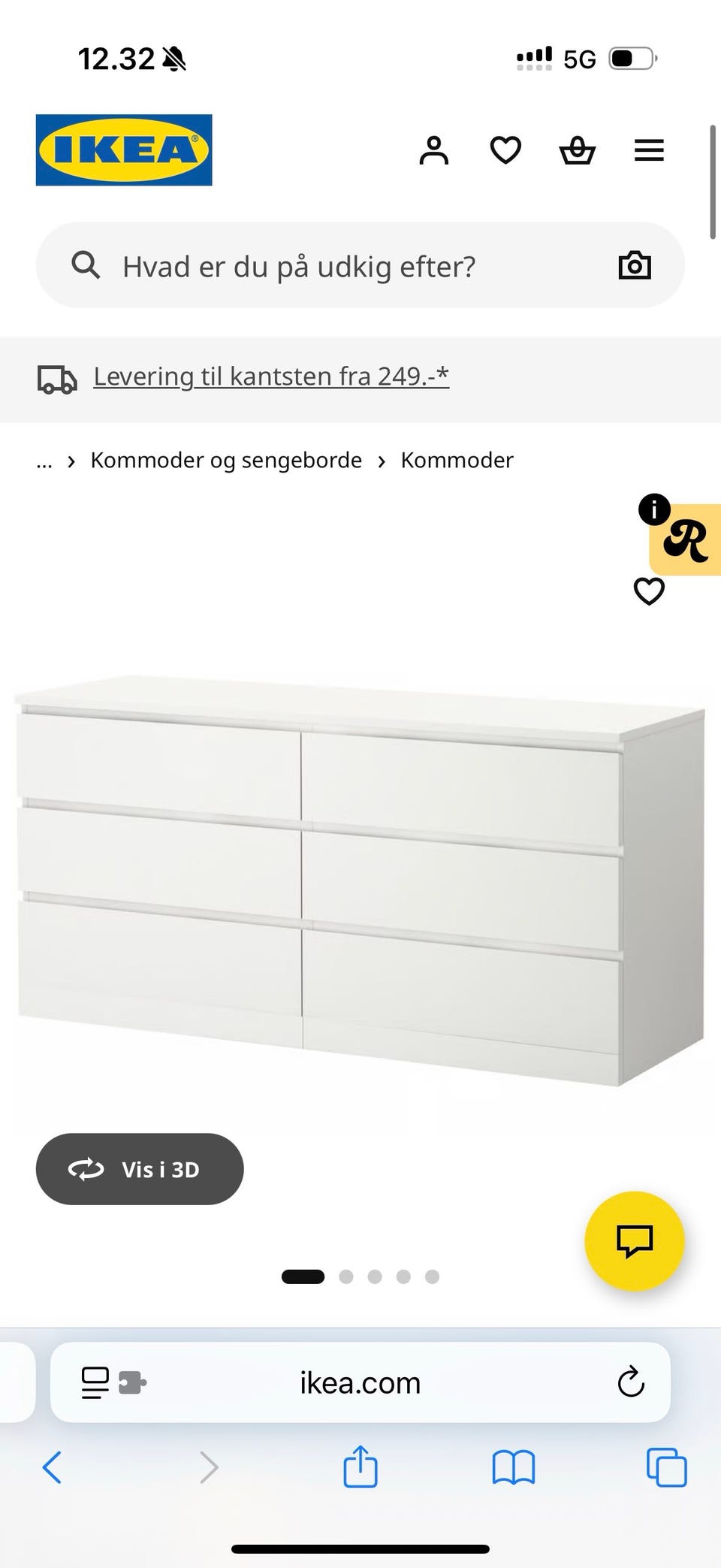This screenshot has width=721, height=1568.
Task: Open the shopping bag
Action: pos(577,150)
